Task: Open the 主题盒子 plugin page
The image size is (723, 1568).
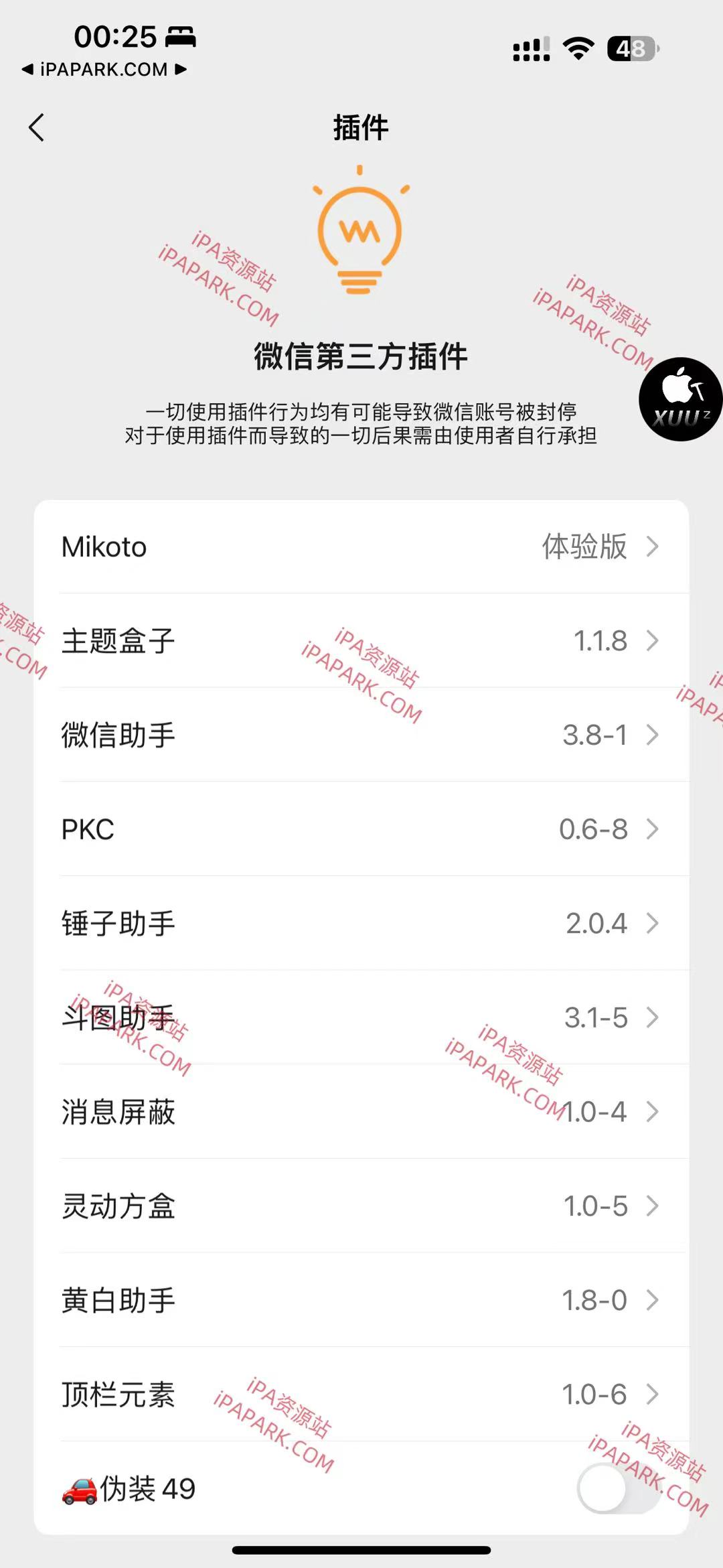Action: point(361,641)
